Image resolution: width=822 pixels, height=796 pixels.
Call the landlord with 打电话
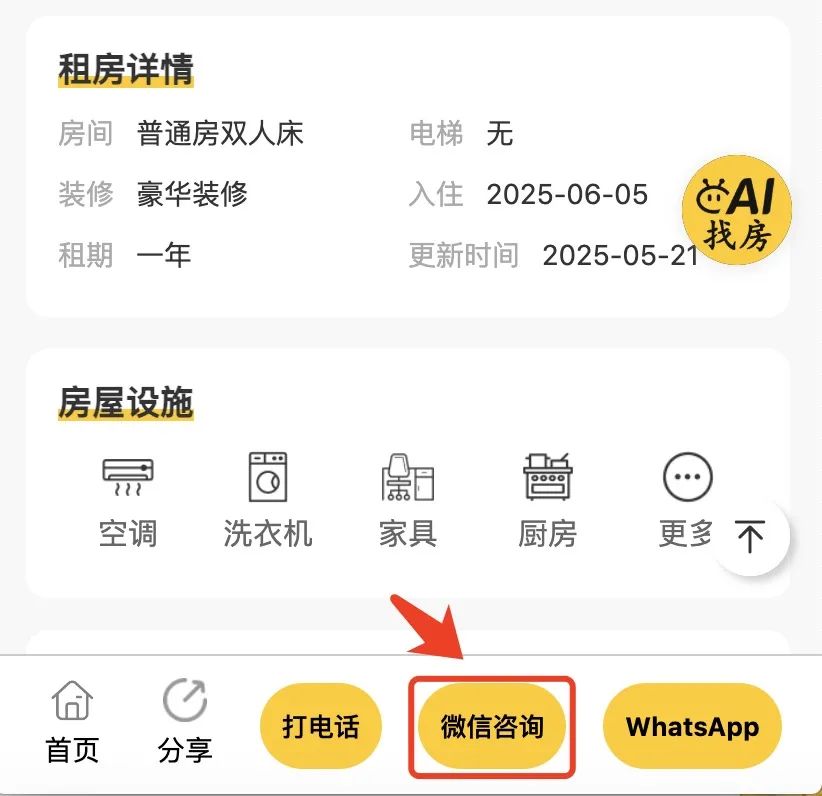coord(320,727)
